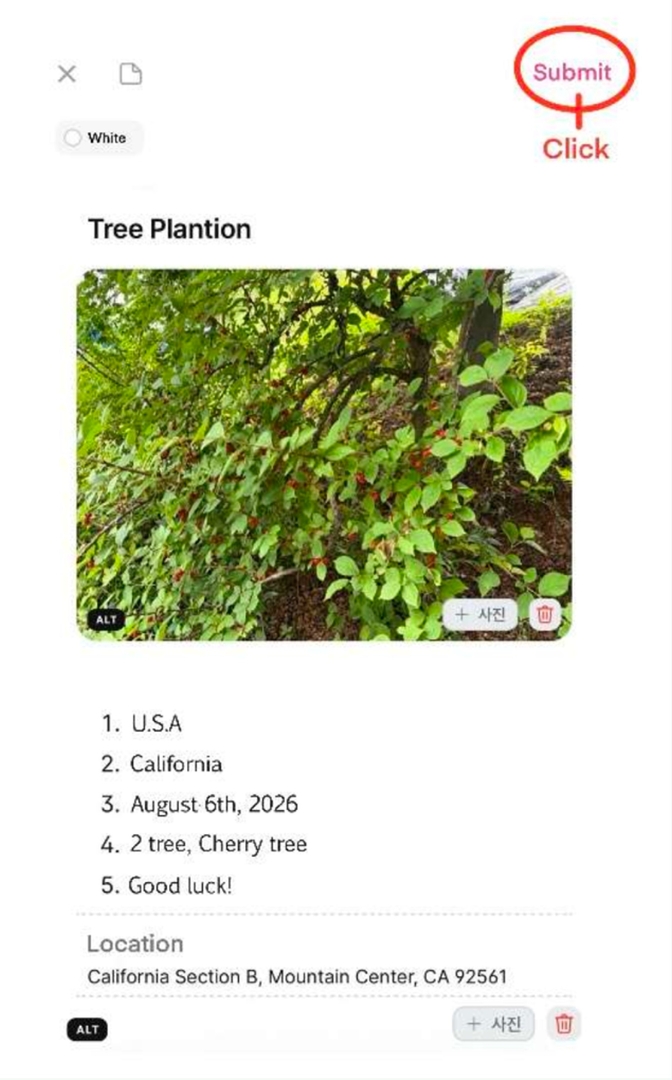Edit the Location address field
This screenshot has width=672, height=1080.
tap(297, 977)
